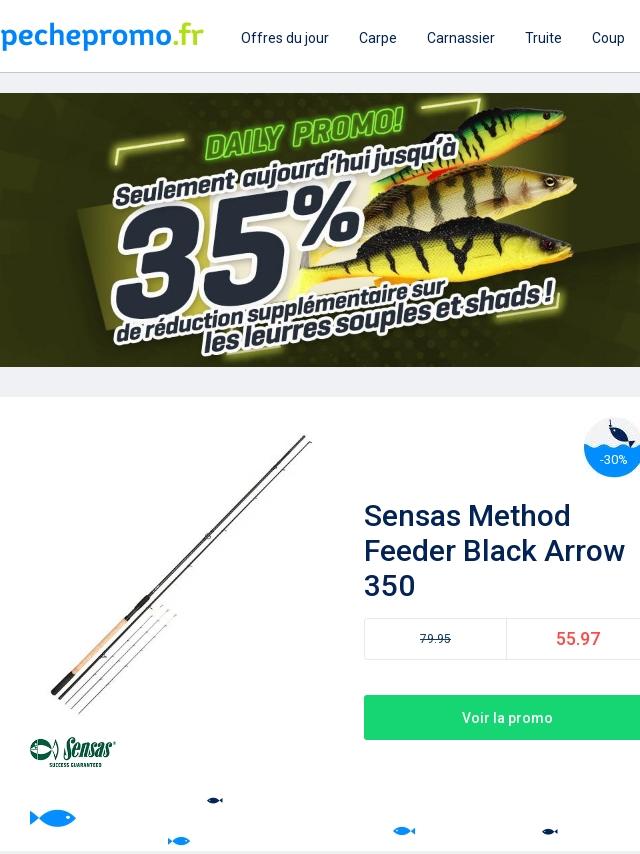Select the Carnassier category

click(x=460, y=38)
